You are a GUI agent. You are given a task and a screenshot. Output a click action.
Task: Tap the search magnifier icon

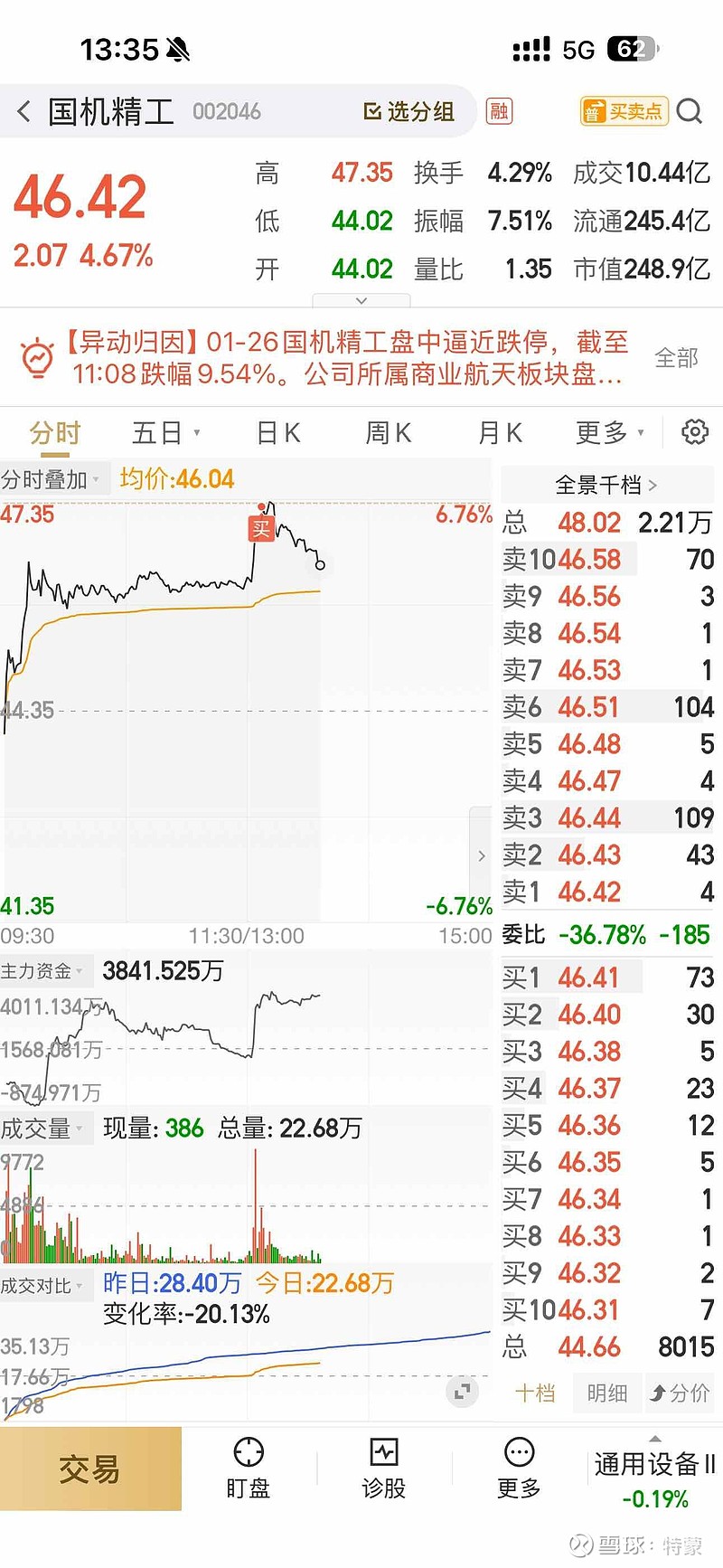pos(690,110)
